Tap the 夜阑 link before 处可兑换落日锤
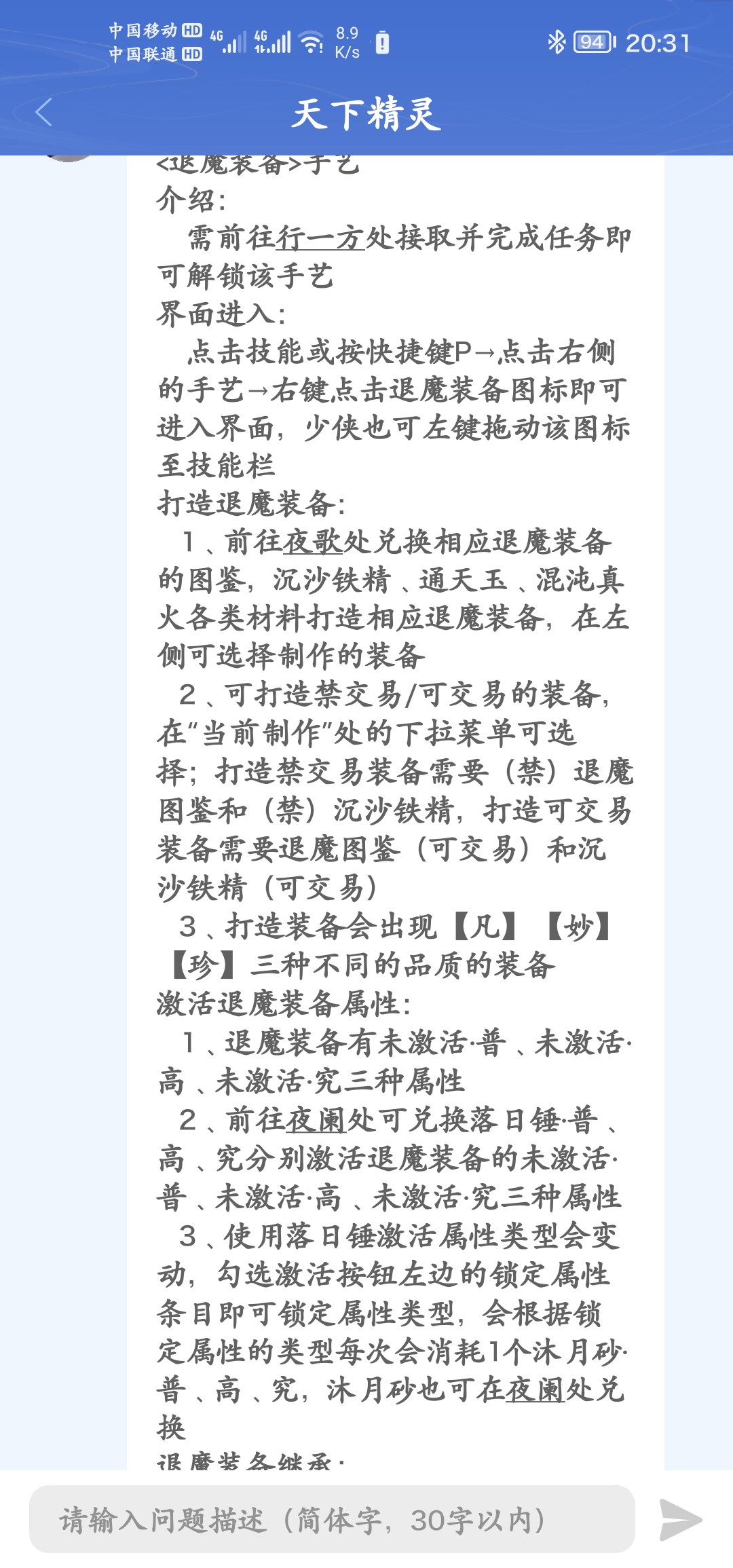733x1568 pixels. click(x=316, y=1121)
